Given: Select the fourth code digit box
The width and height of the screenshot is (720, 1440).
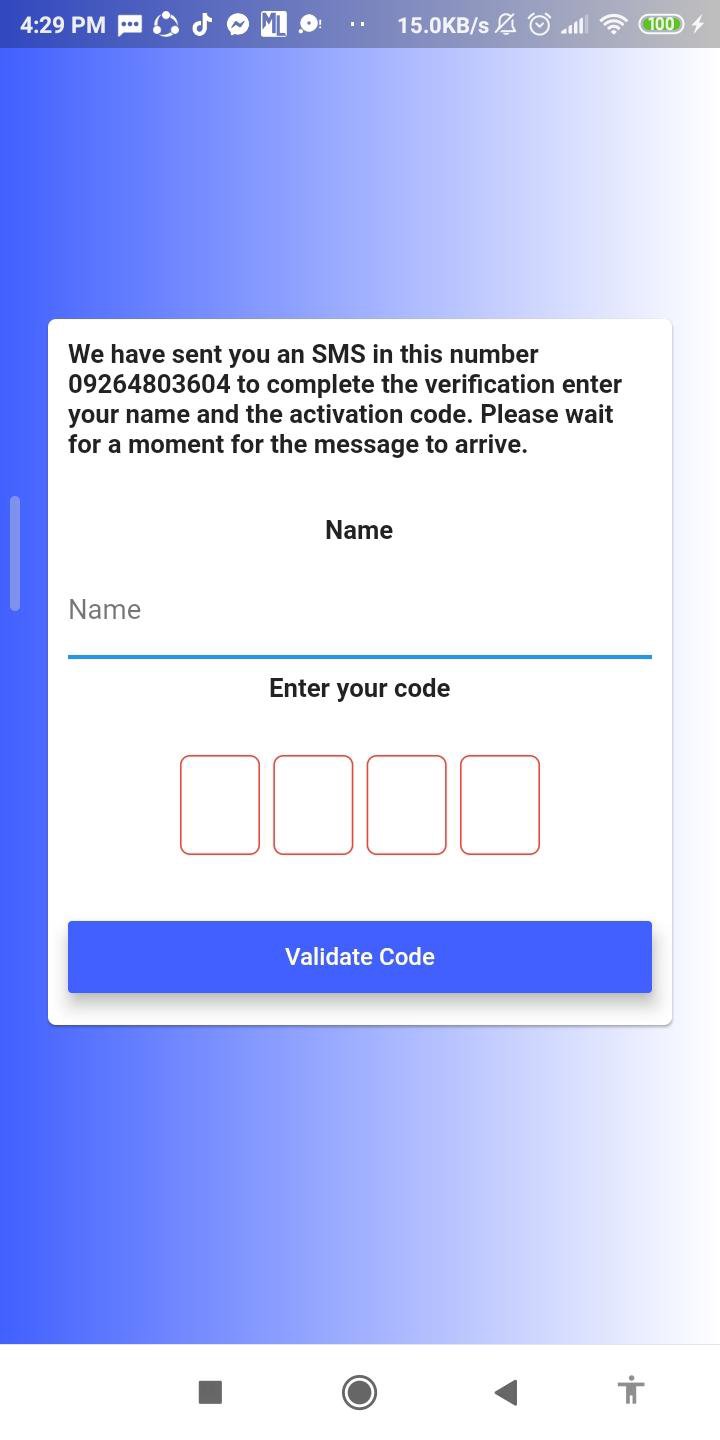Looking at the screenshot, I should tap(500, 805).
